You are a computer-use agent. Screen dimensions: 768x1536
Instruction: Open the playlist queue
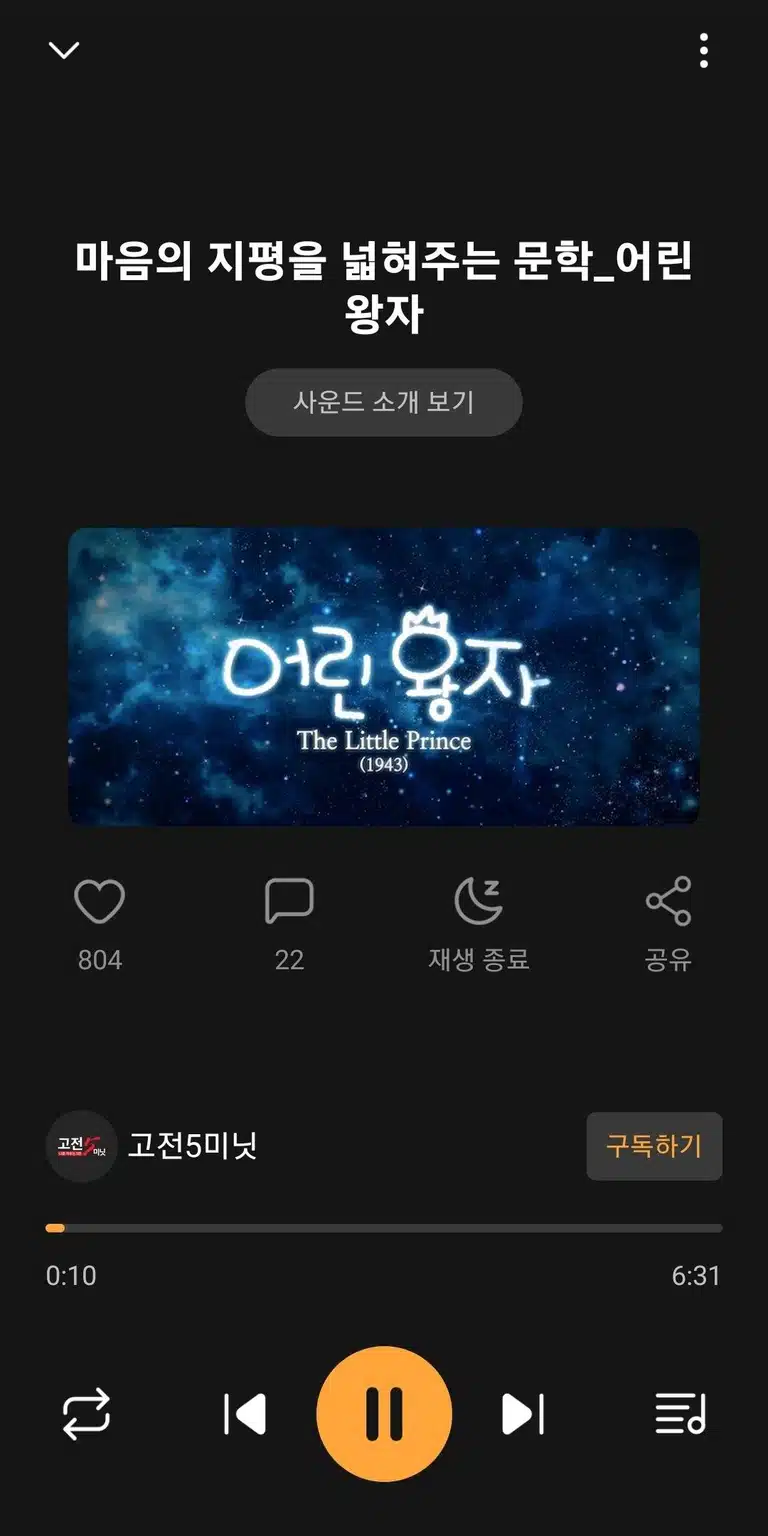tap(681, 1414)
